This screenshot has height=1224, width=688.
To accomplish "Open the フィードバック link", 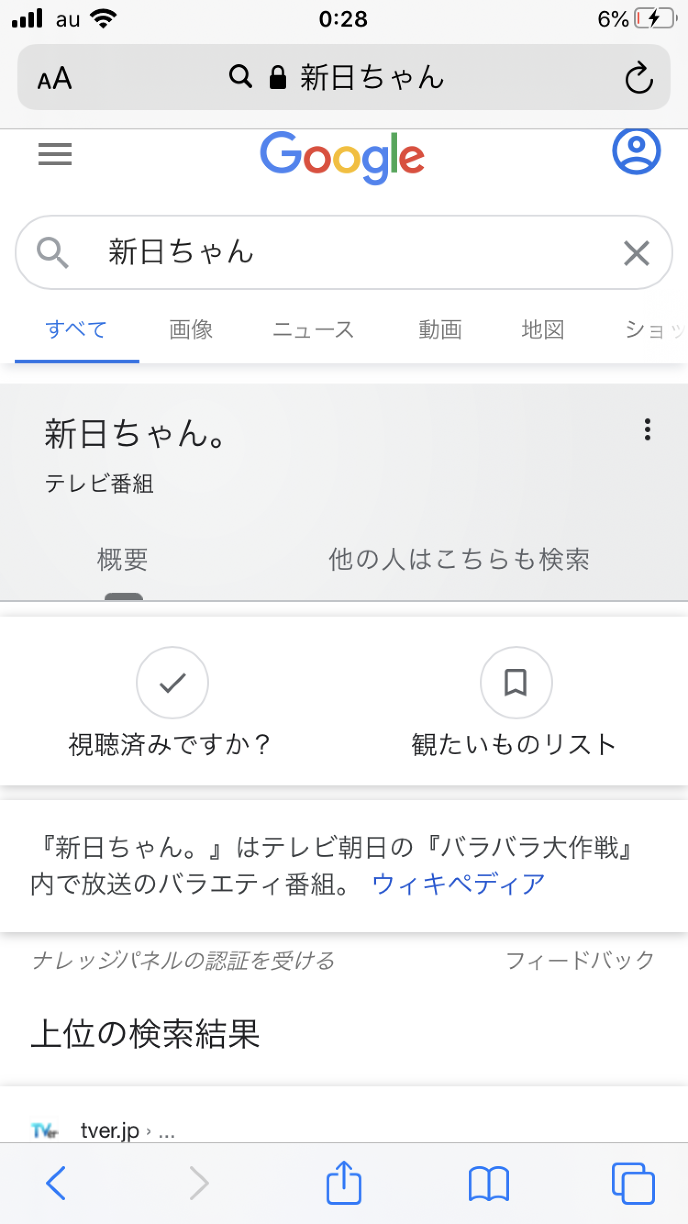I will (x=579, y=961).
